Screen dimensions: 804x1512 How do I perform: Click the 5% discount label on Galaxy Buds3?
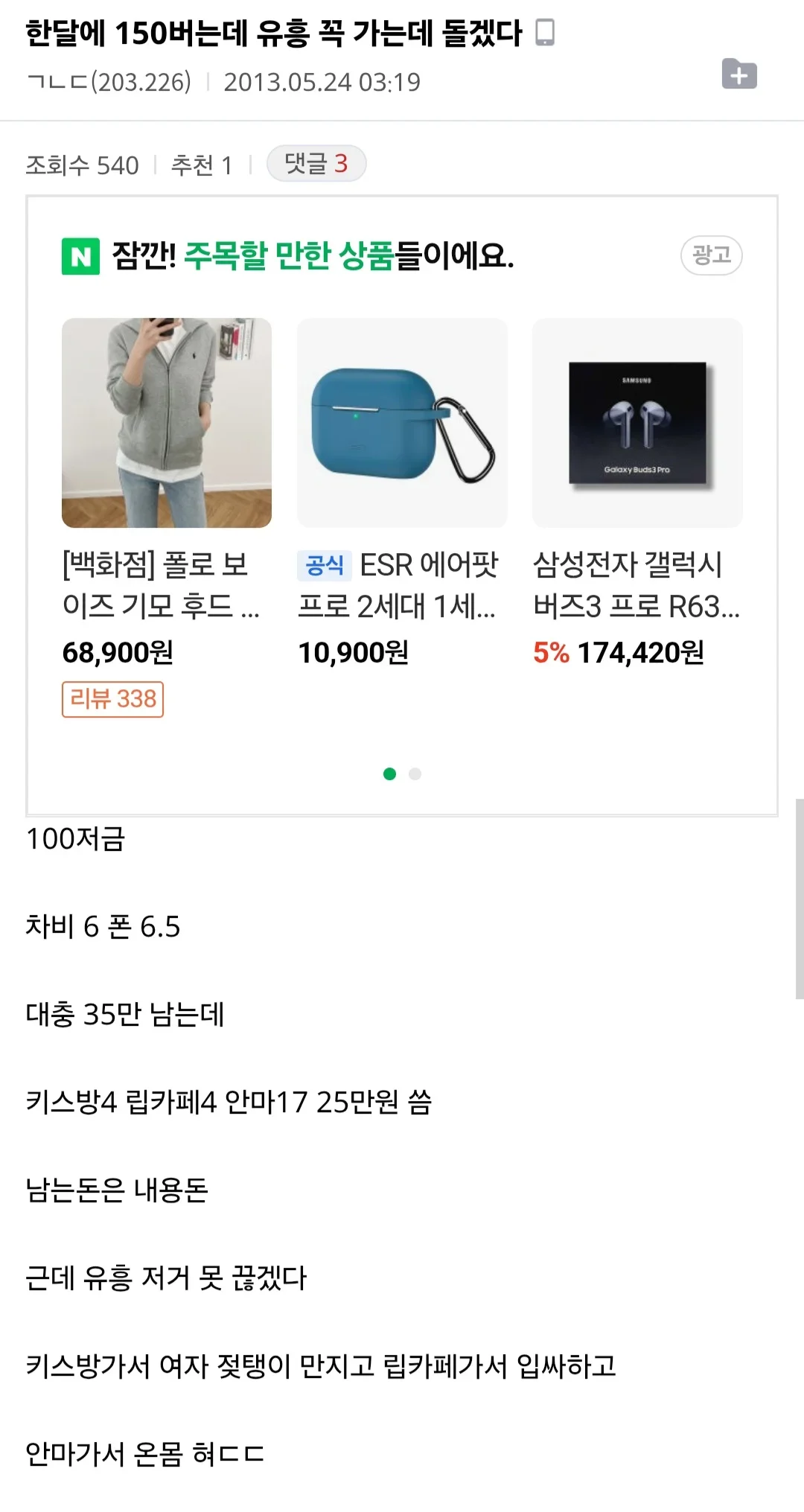tap(551, 651)
